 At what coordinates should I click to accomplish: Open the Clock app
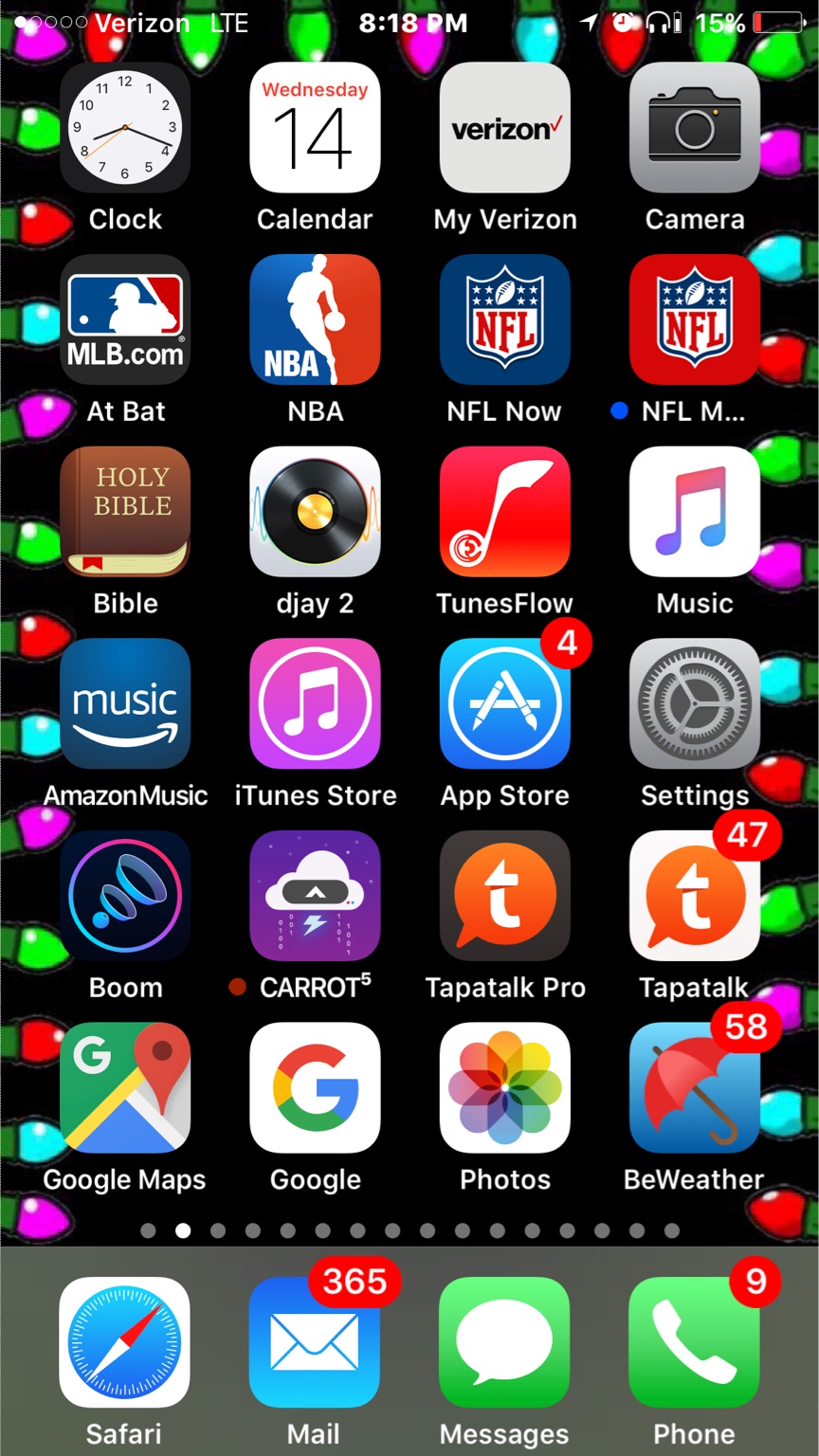pyautogui.click(x=125, y=128)
